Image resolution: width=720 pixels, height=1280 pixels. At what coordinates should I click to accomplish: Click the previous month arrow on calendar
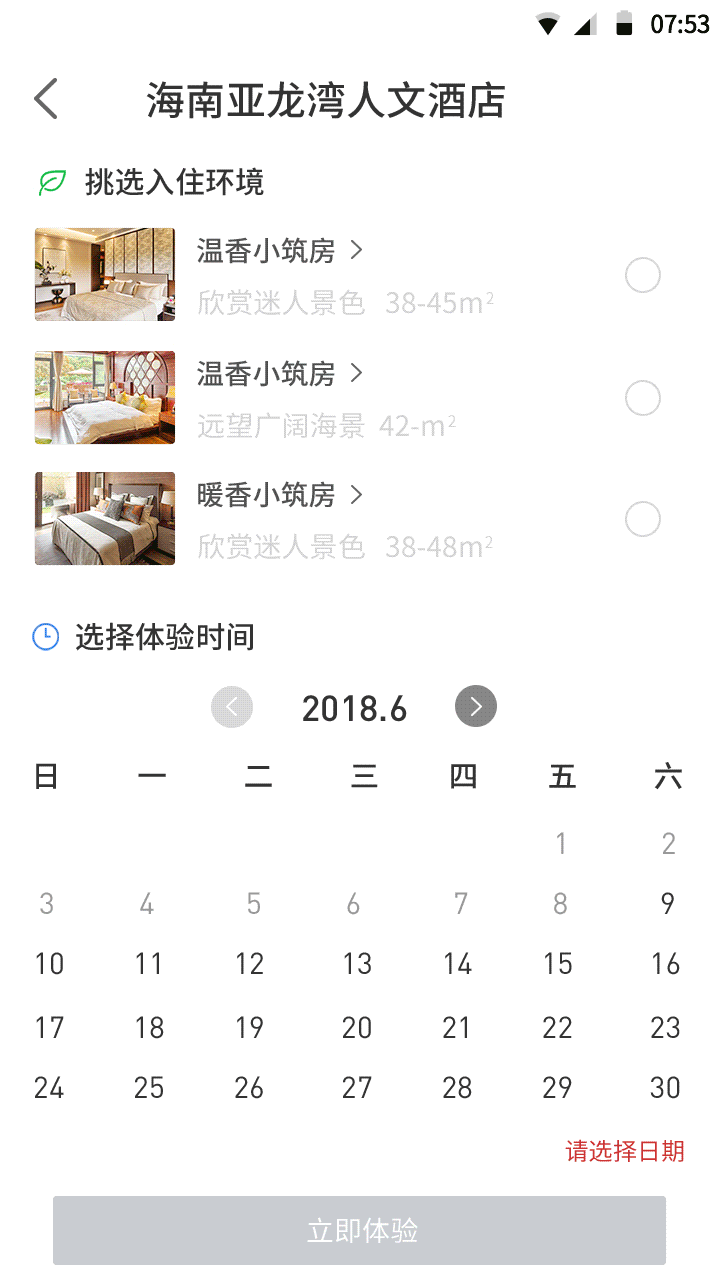click(232, 706)
